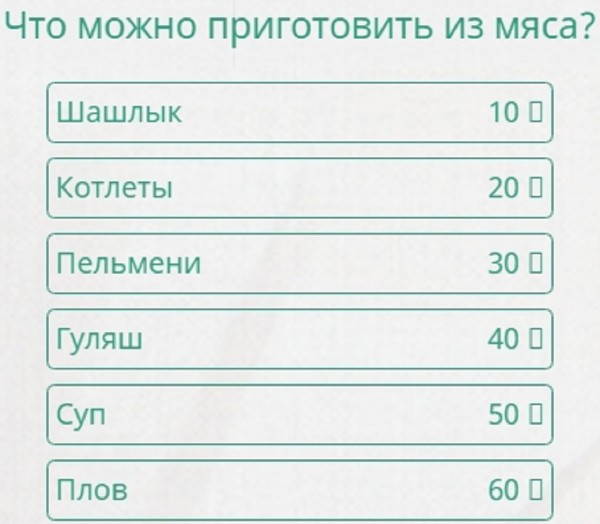Select the Суп answer row
The width and height of the screenshot is (600, 524).
[299, 415]
